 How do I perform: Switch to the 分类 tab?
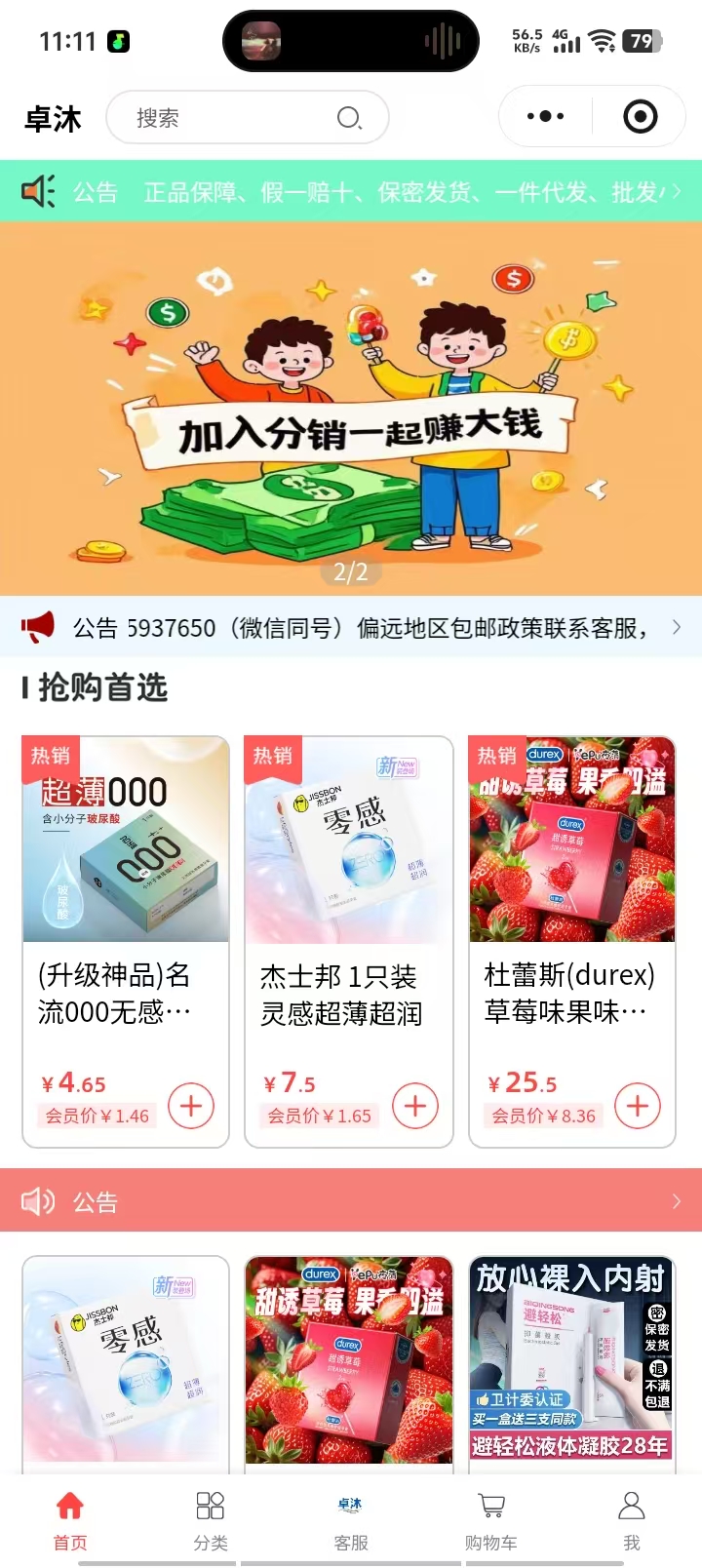[211, 1520]
